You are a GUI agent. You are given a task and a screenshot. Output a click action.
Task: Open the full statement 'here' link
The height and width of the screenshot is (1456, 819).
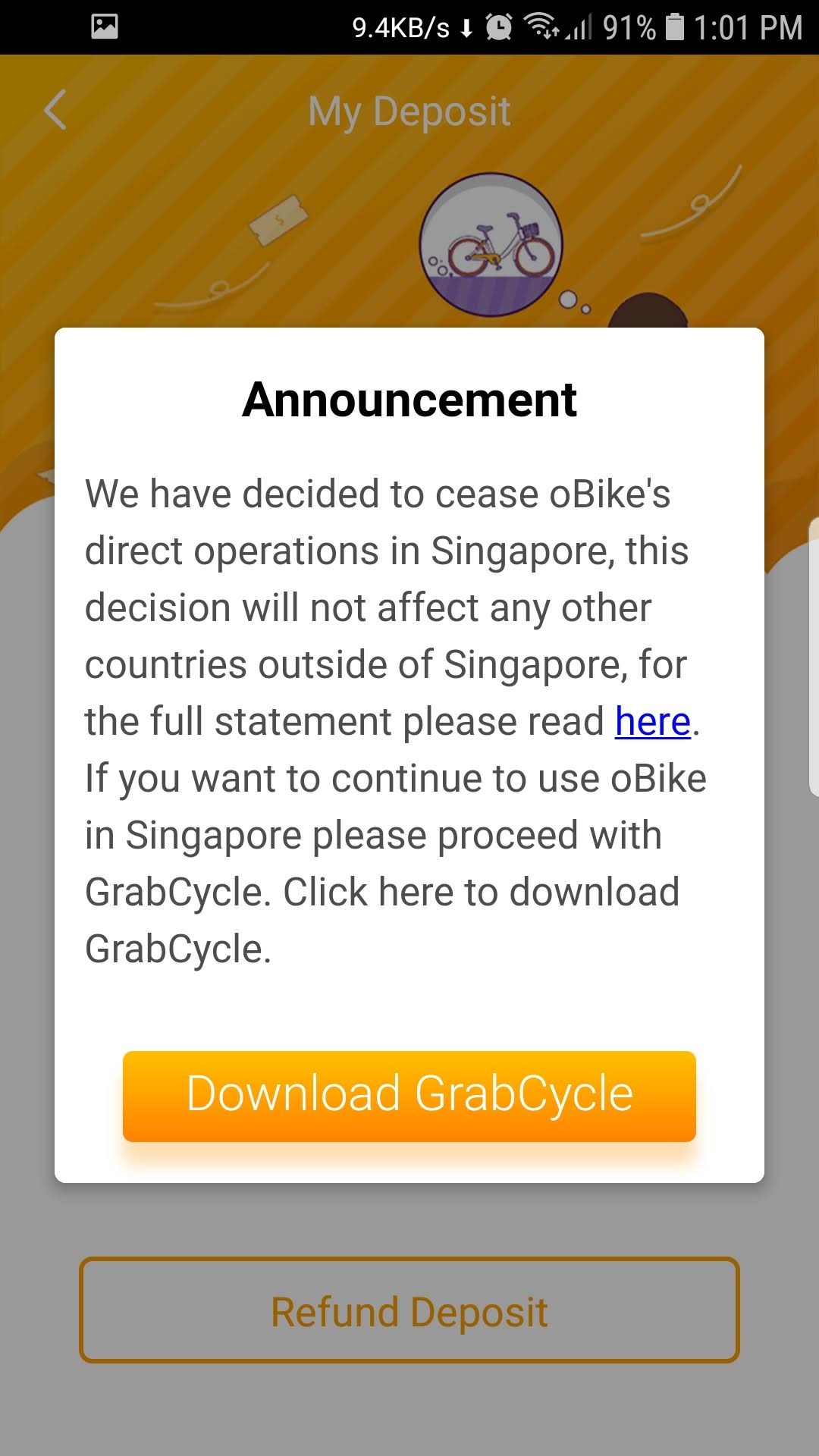coord(653,721)
